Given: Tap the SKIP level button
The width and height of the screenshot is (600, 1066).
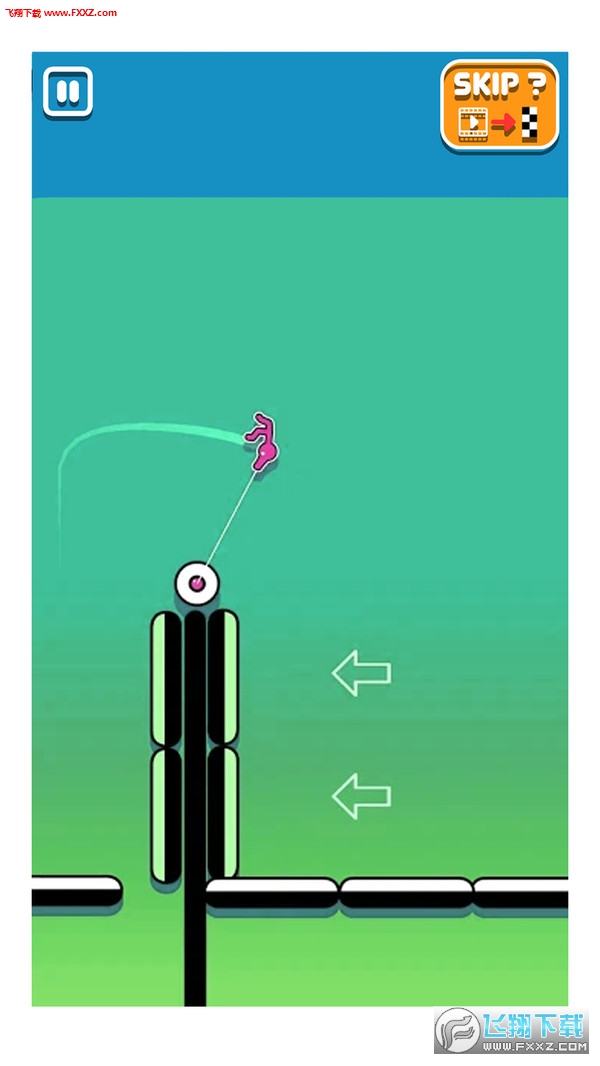Looking at the screenshot, I should tap(499, 105).
